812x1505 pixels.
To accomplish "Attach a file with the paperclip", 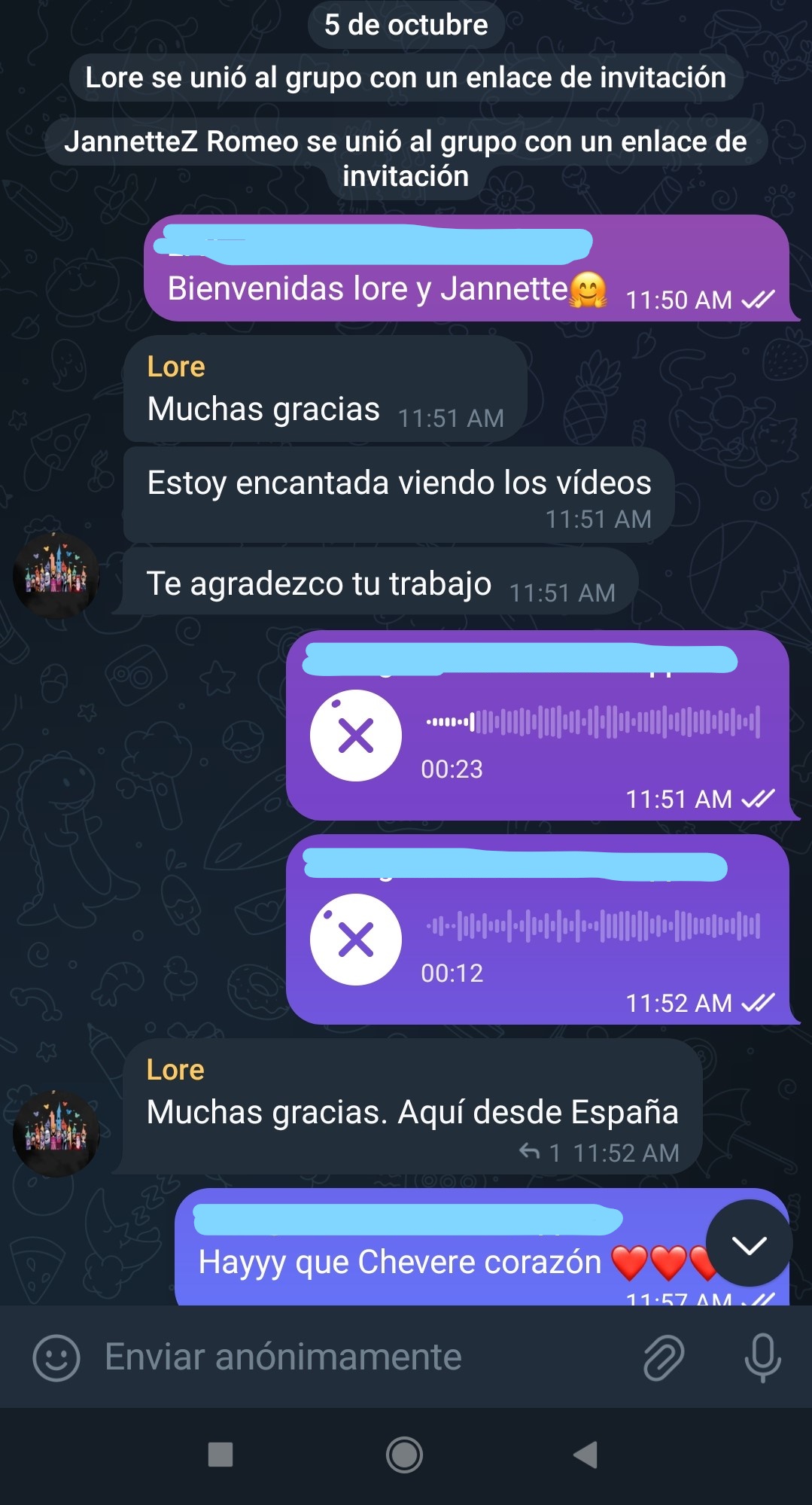I will [664, 1357].
